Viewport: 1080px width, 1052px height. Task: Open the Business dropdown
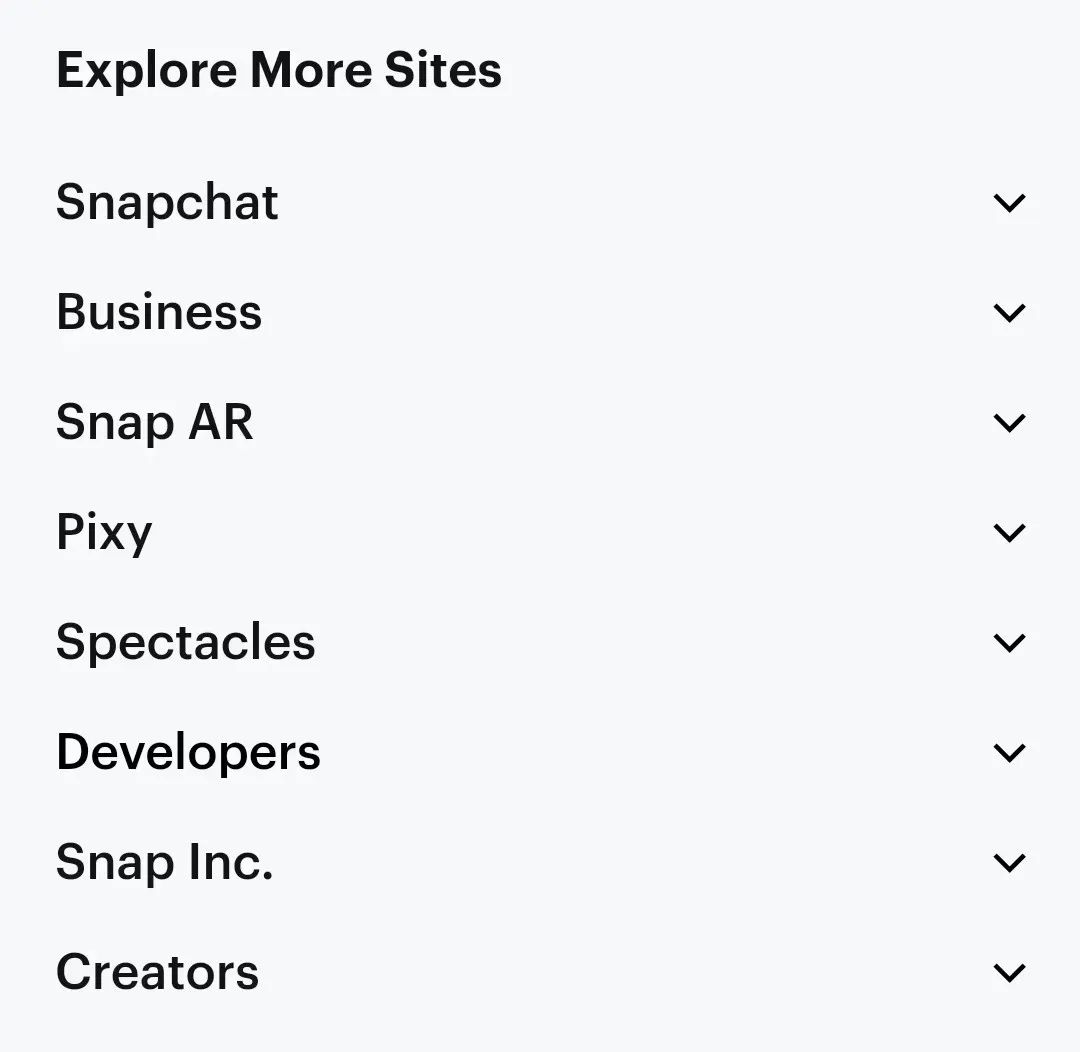[1009, 313]
